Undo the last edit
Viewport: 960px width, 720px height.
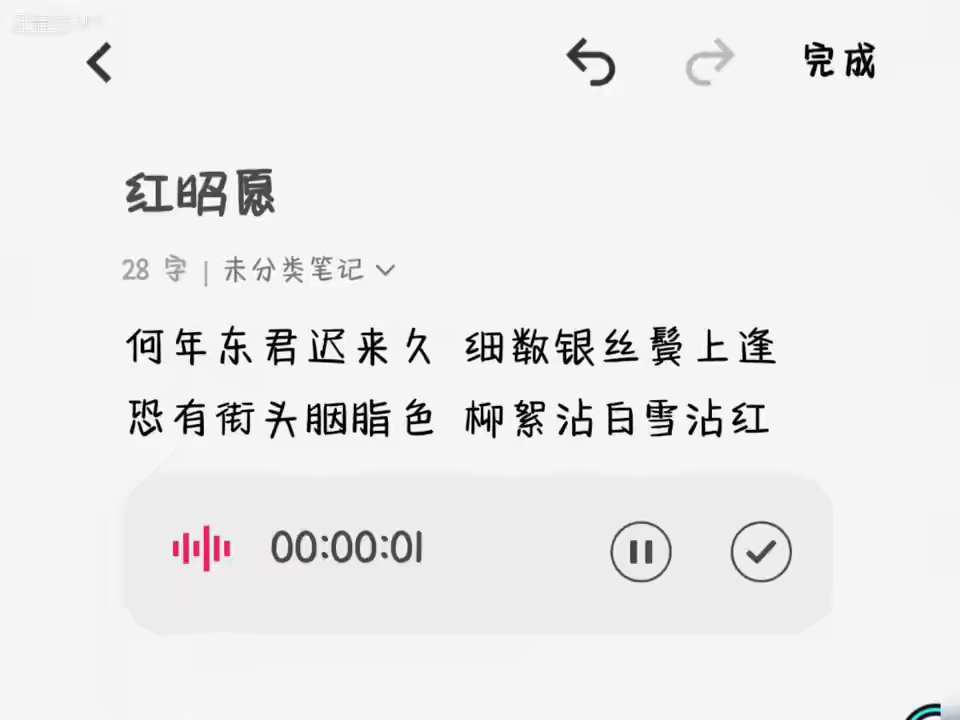click(591, 63)
